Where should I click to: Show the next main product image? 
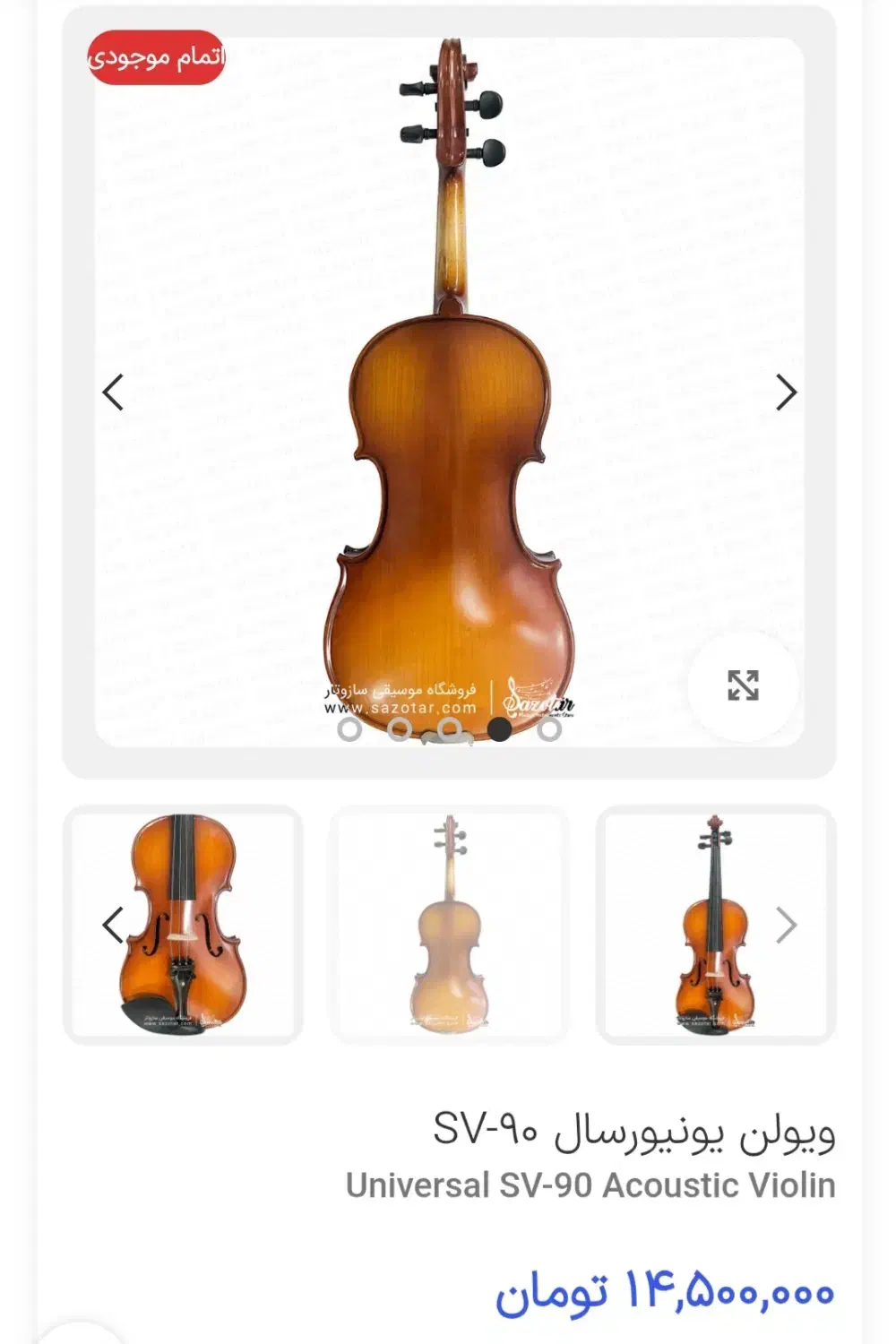click(x=786, y=392)
